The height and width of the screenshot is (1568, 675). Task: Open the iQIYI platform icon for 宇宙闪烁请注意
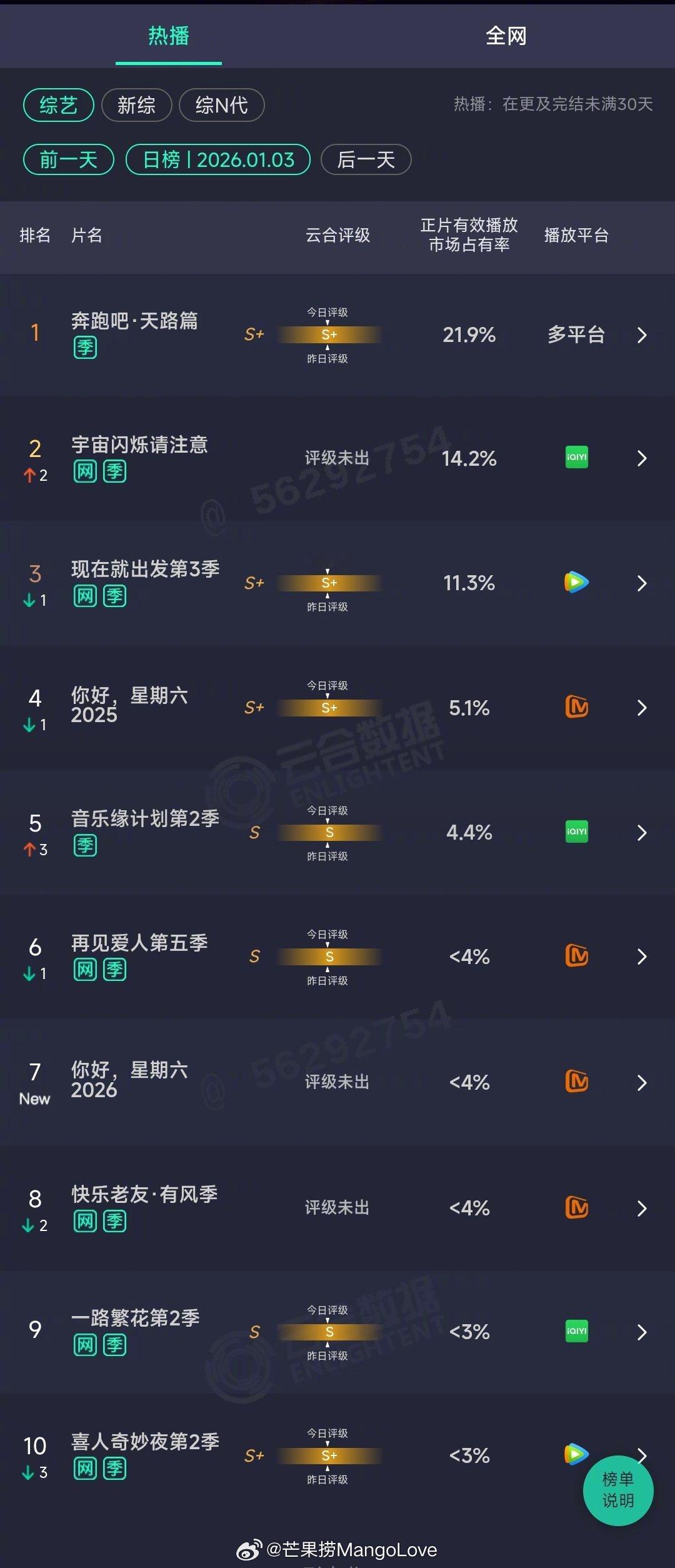point(576,458)
